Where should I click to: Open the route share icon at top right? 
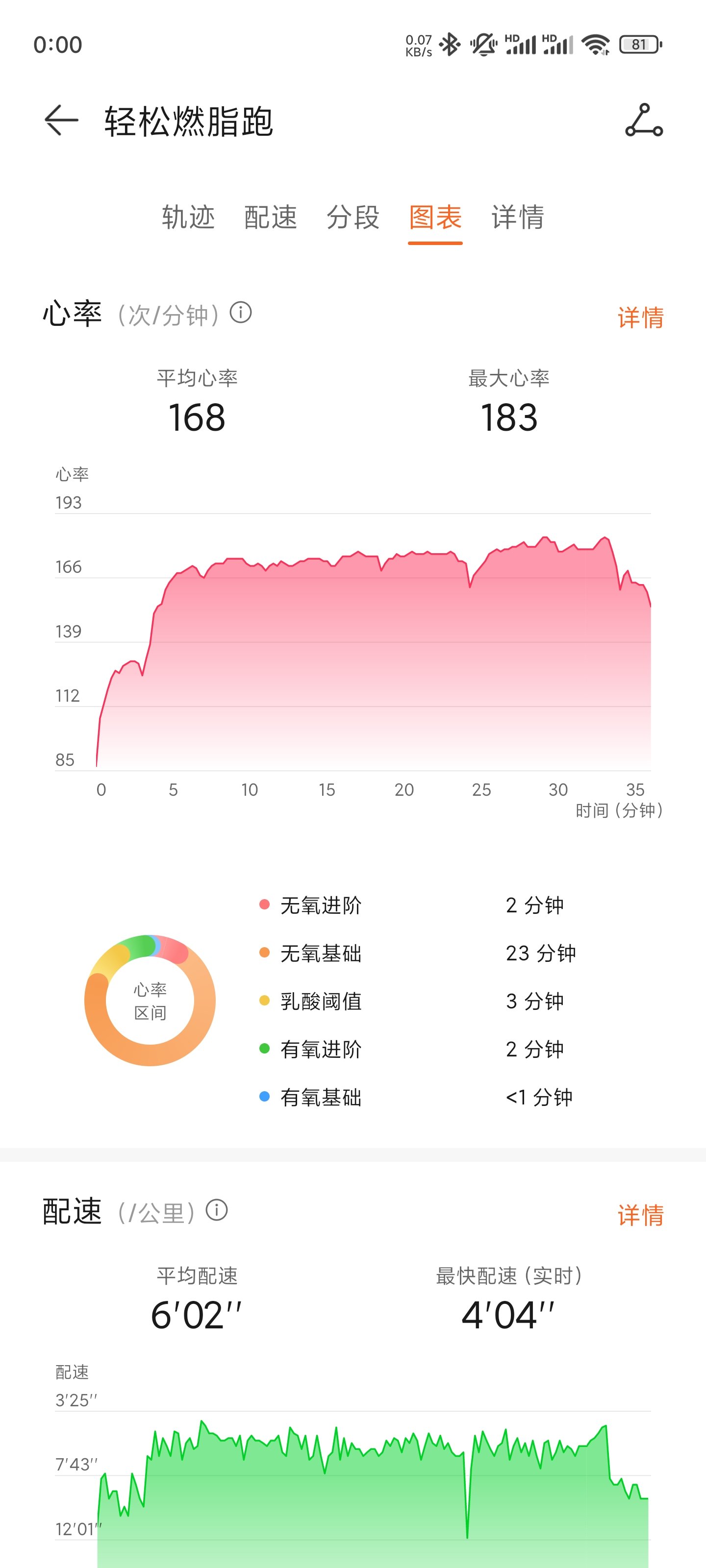(x=644, y=120)
